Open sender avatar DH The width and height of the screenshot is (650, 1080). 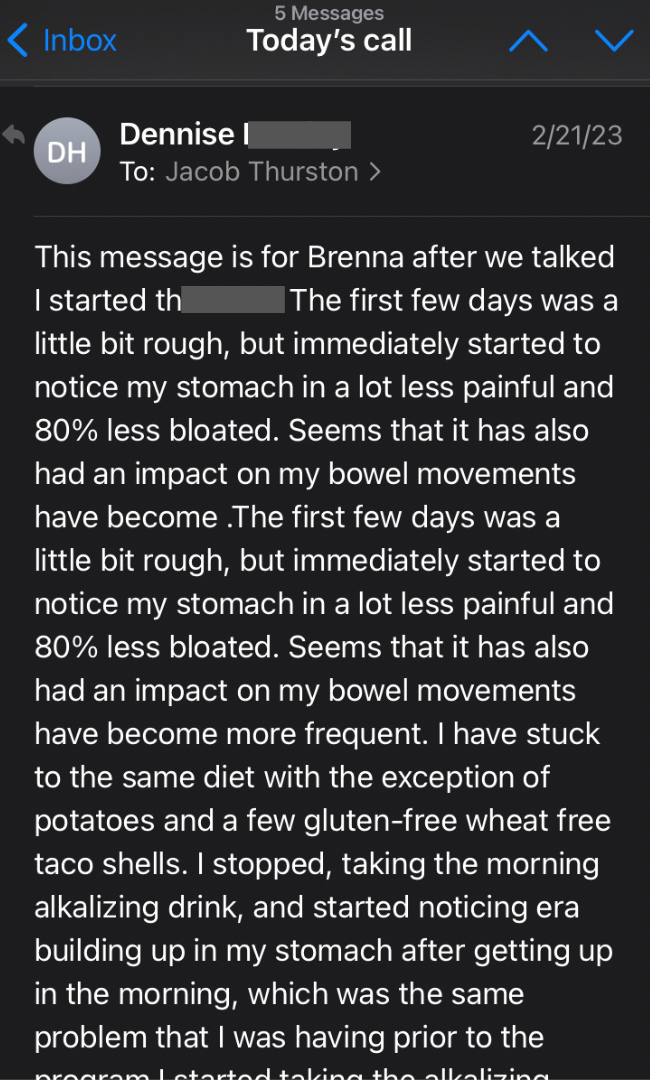(x=67, y=151)
